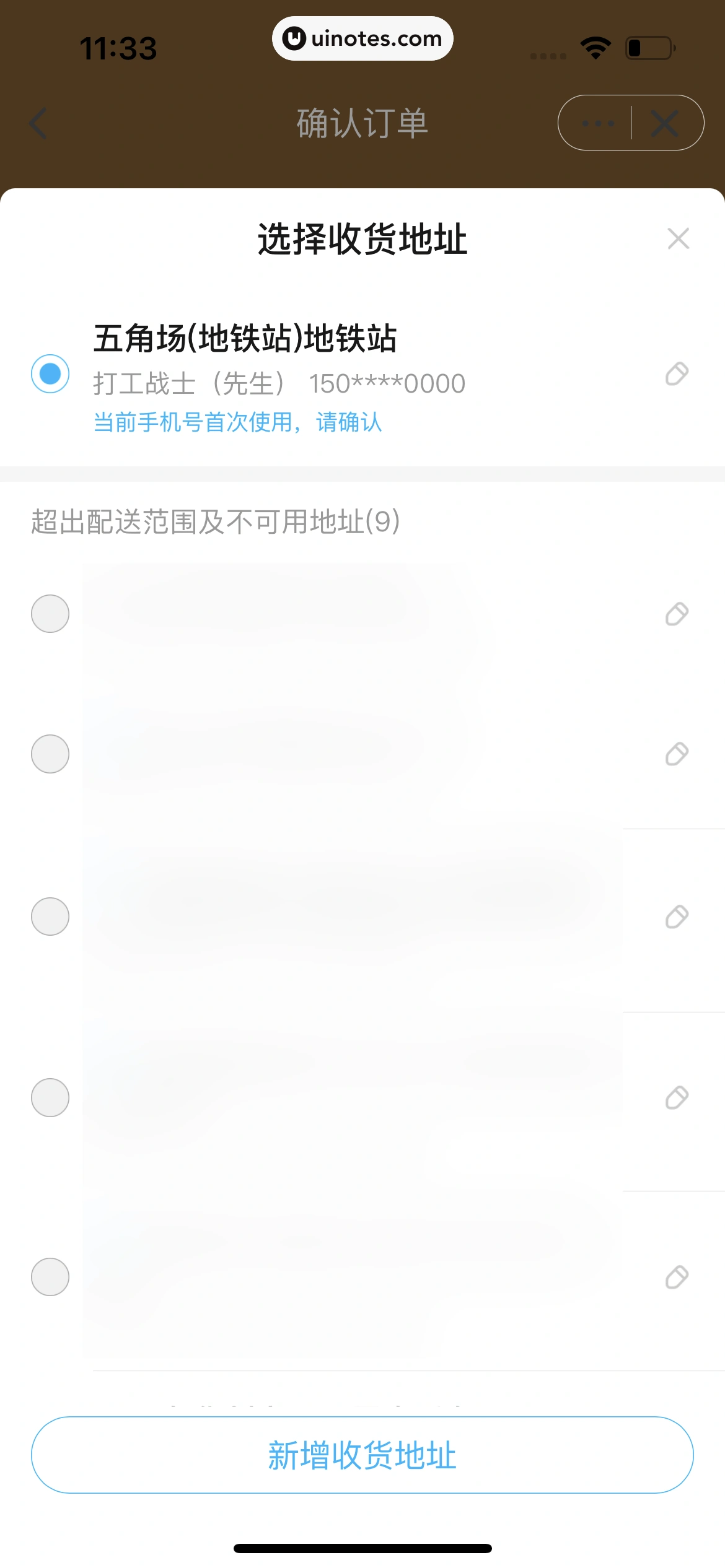The image size is (725, 1568).
Task: Click the edit pencil on the fourth unavailable address
Action: [x=677, y=1098]
